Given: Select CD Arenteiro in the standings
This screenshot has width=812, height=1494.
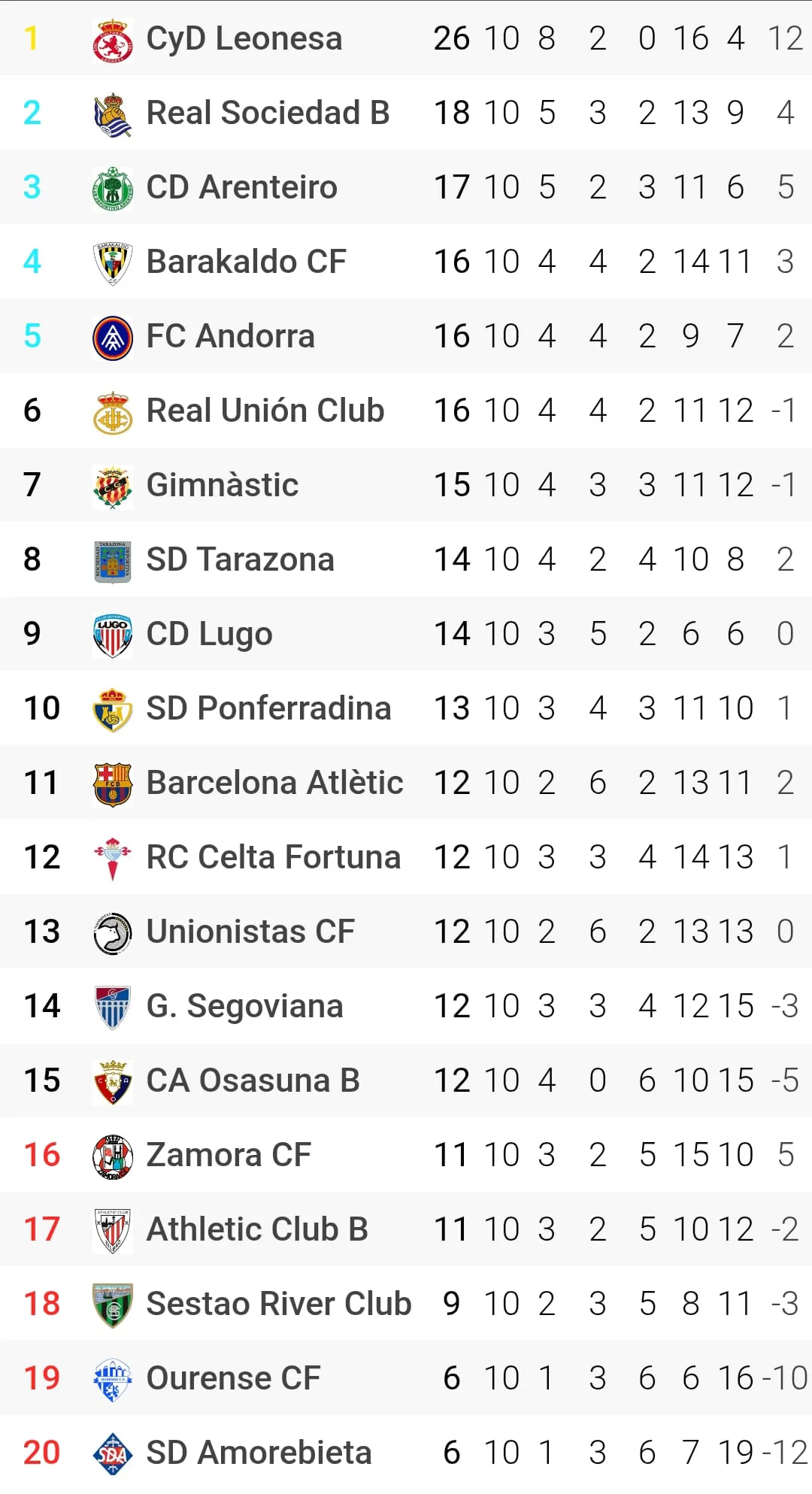Looking at the screenshot, I should [406, 186].
